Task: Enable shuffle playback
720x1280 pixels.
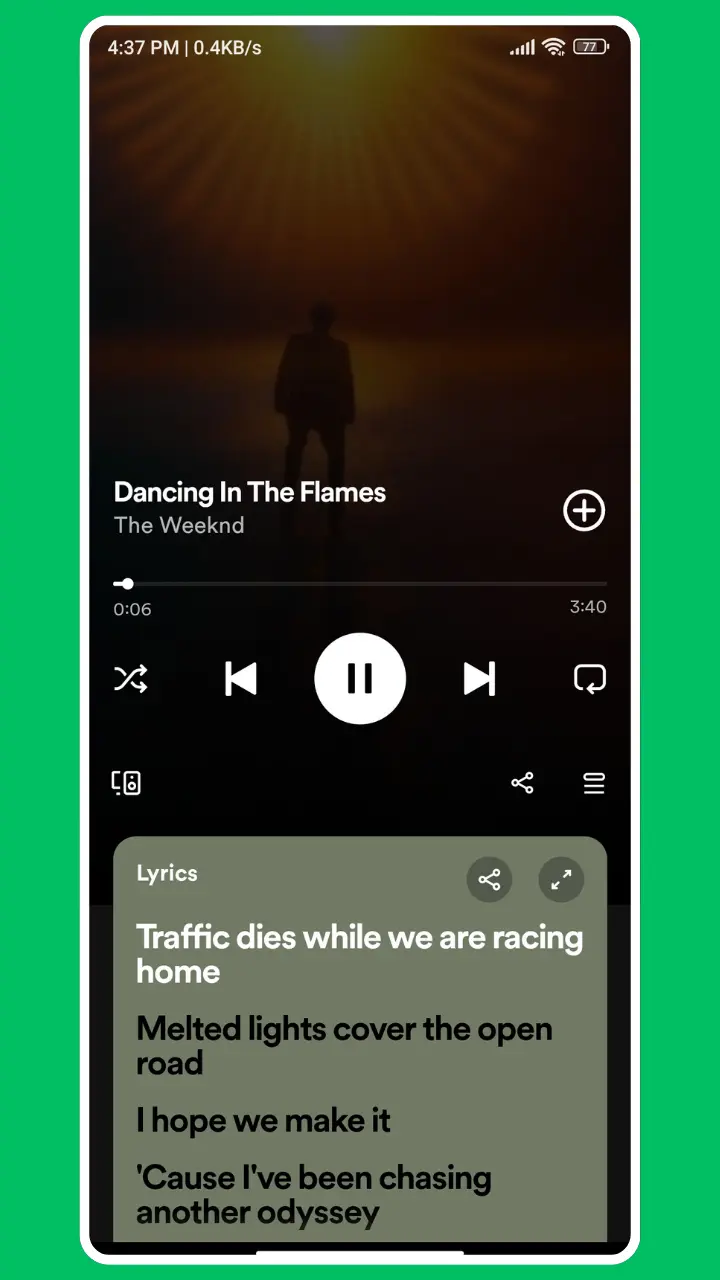Action: click(x=130, y=679)
